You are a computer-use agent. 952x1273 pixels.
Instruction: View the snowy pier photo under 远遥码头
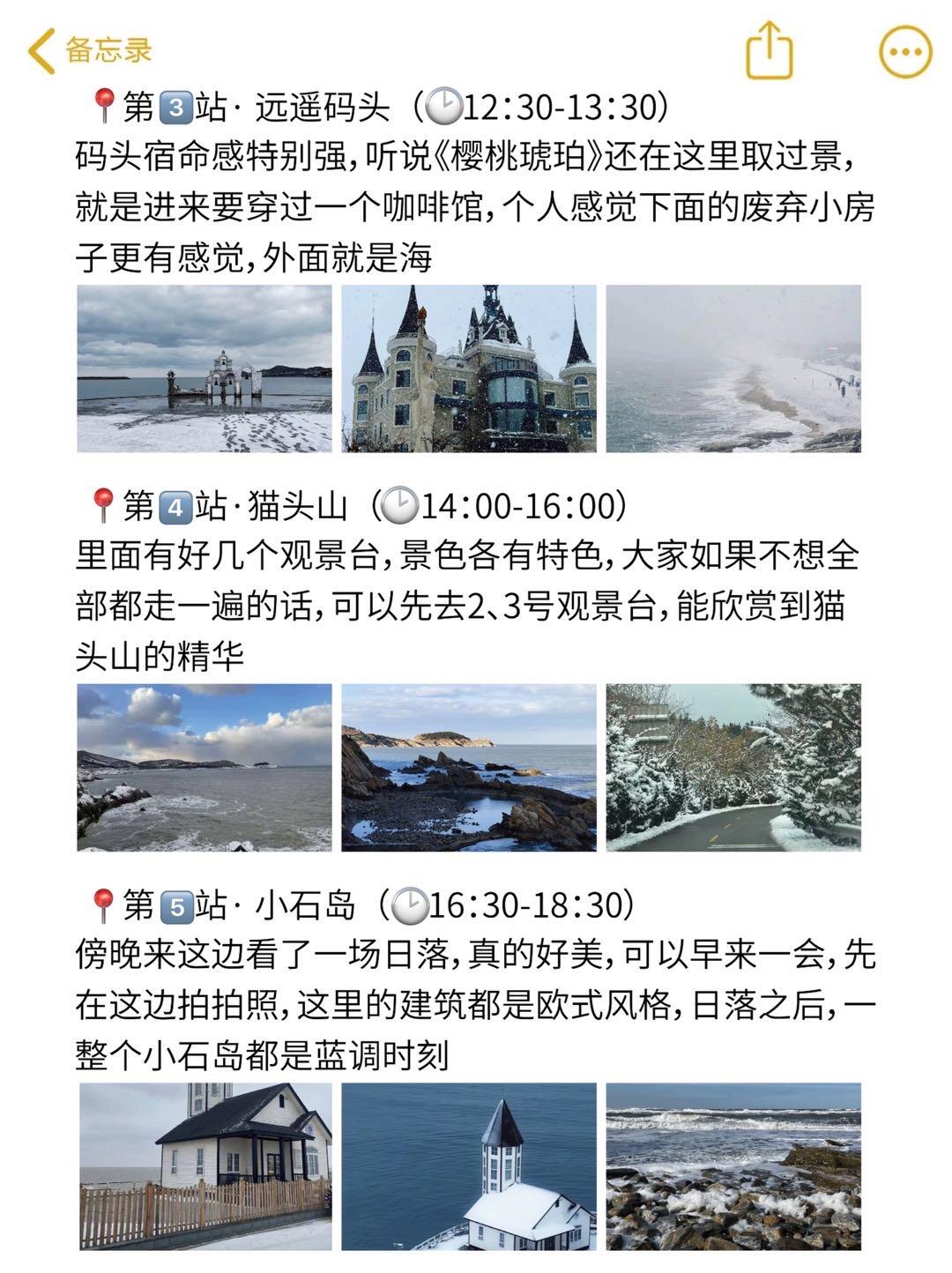pyautogui.click(x=205, y=368)
